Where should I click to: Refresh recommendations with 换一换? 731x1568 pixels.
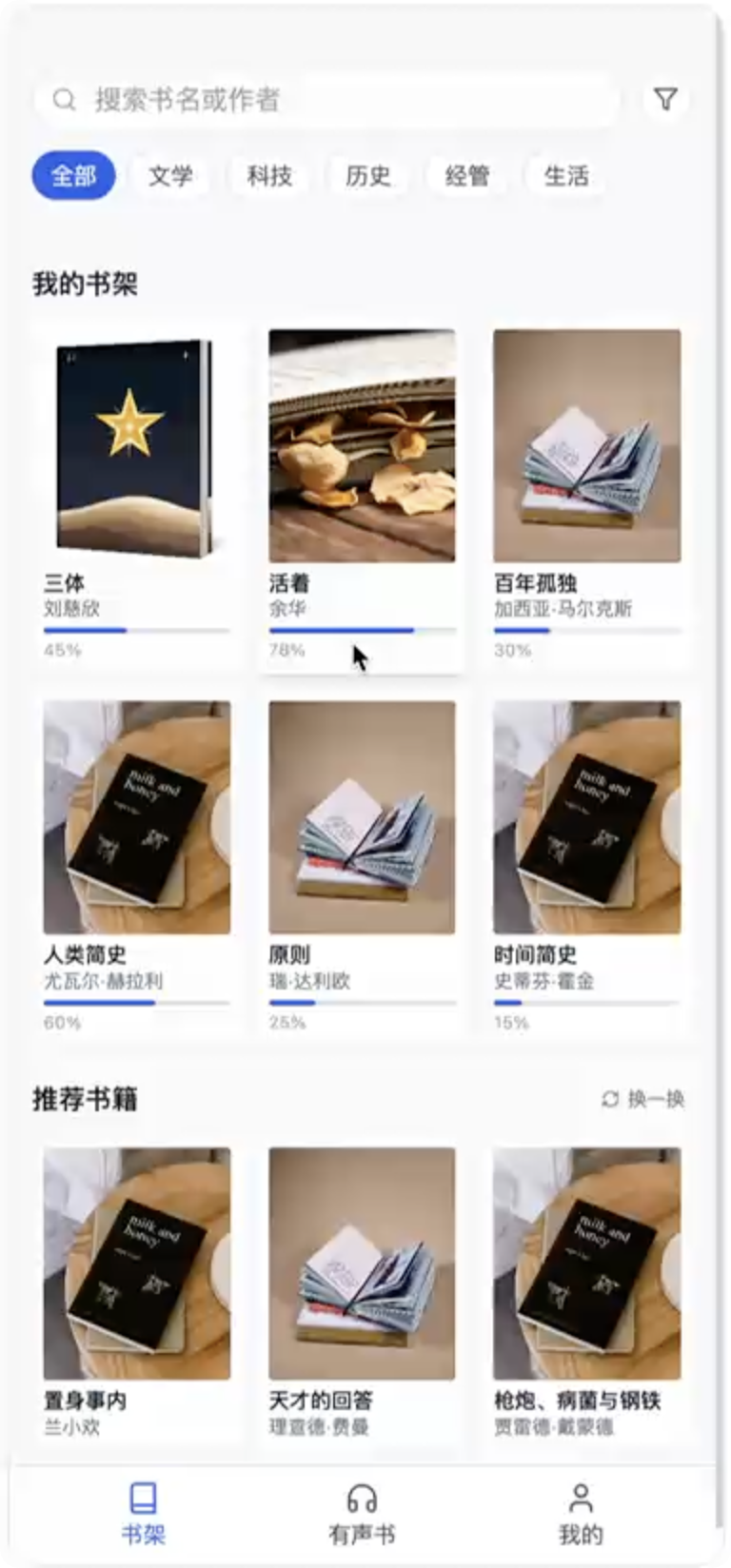[x=643, y=1099]
